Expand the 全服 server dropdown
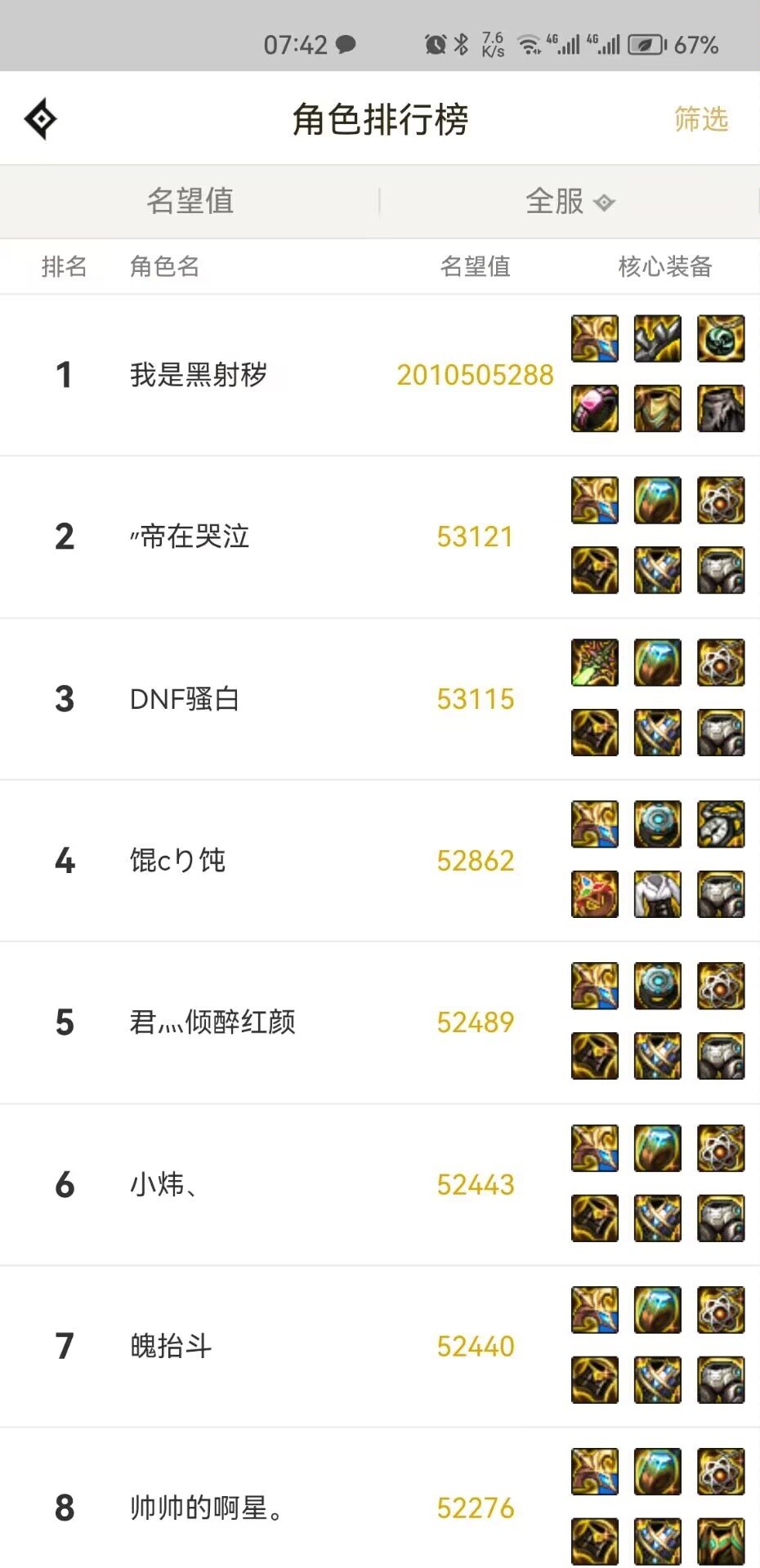 click(570, 201)
